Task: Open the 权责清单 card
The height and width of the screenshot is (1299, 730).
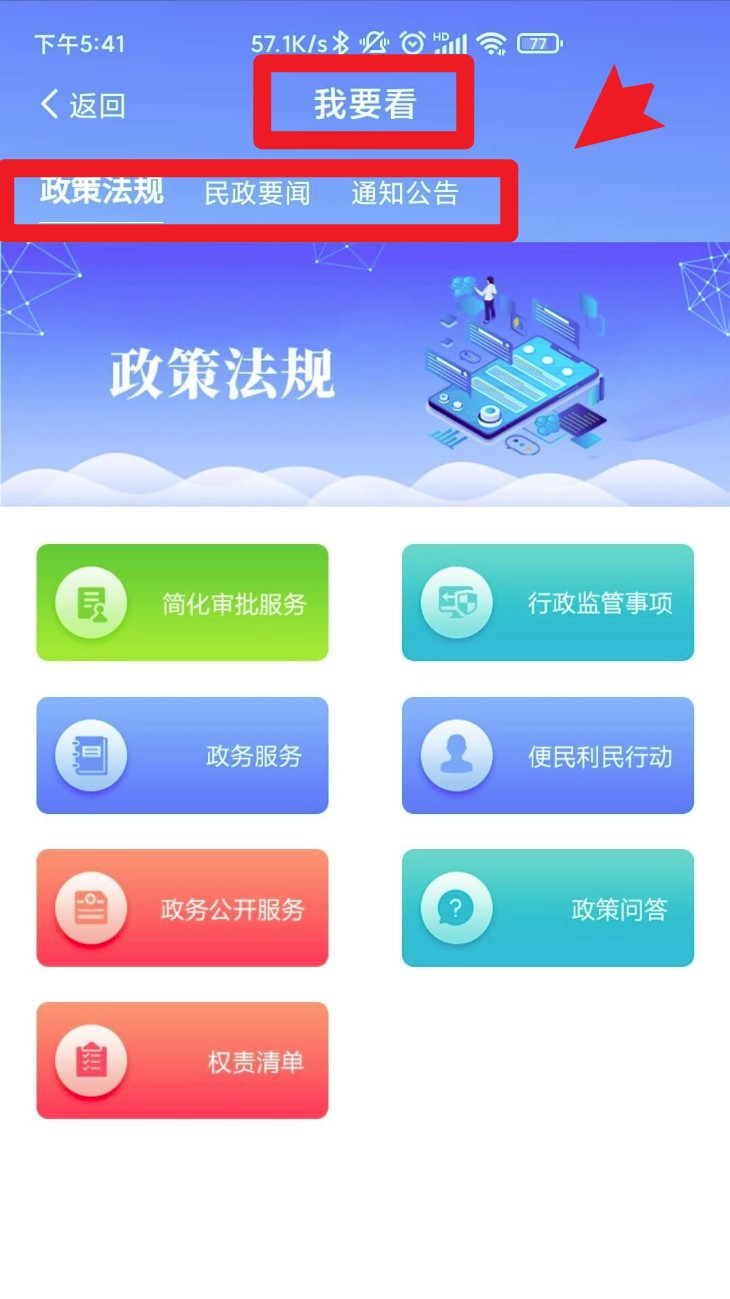Action: (x=182, y=1061)
